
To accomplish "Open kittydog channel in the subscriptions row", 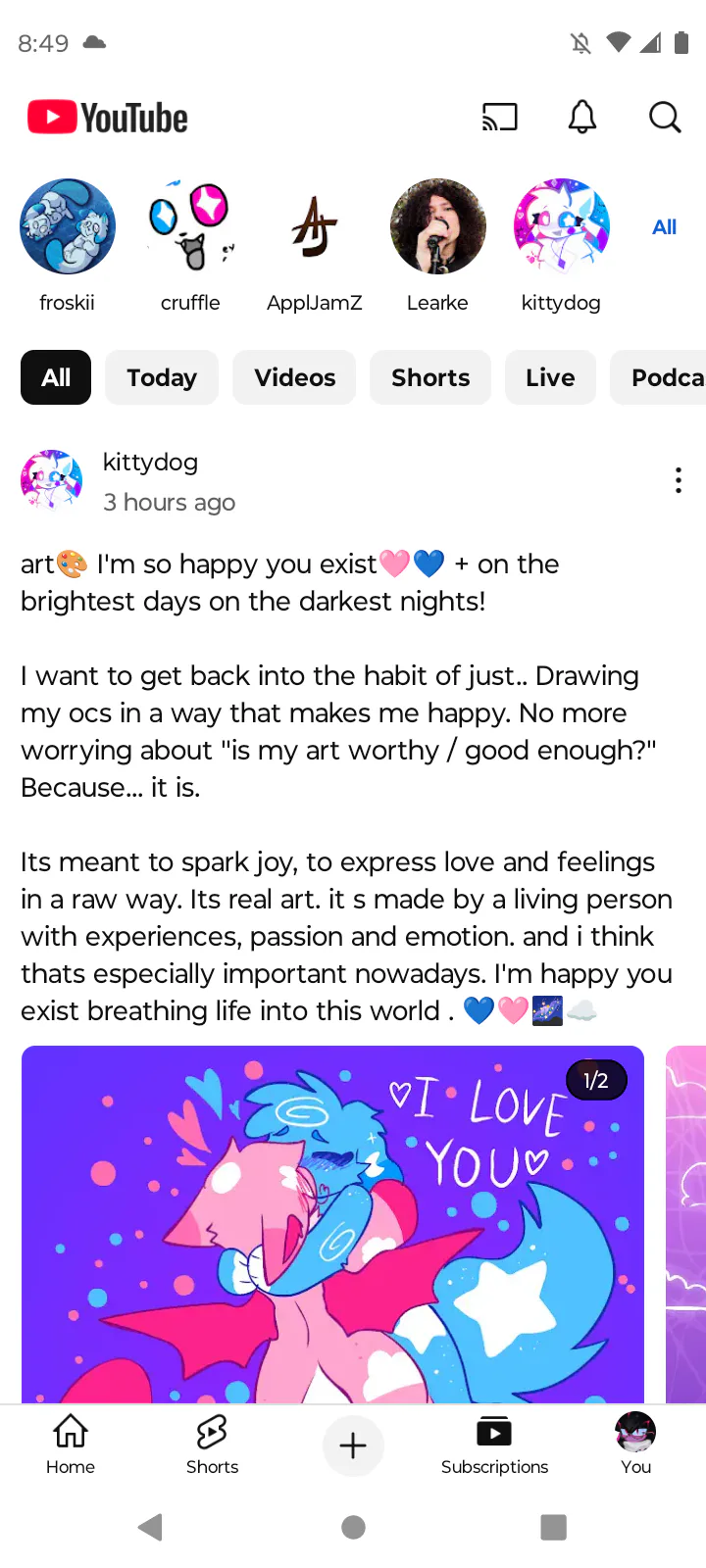I will [561, 226].
